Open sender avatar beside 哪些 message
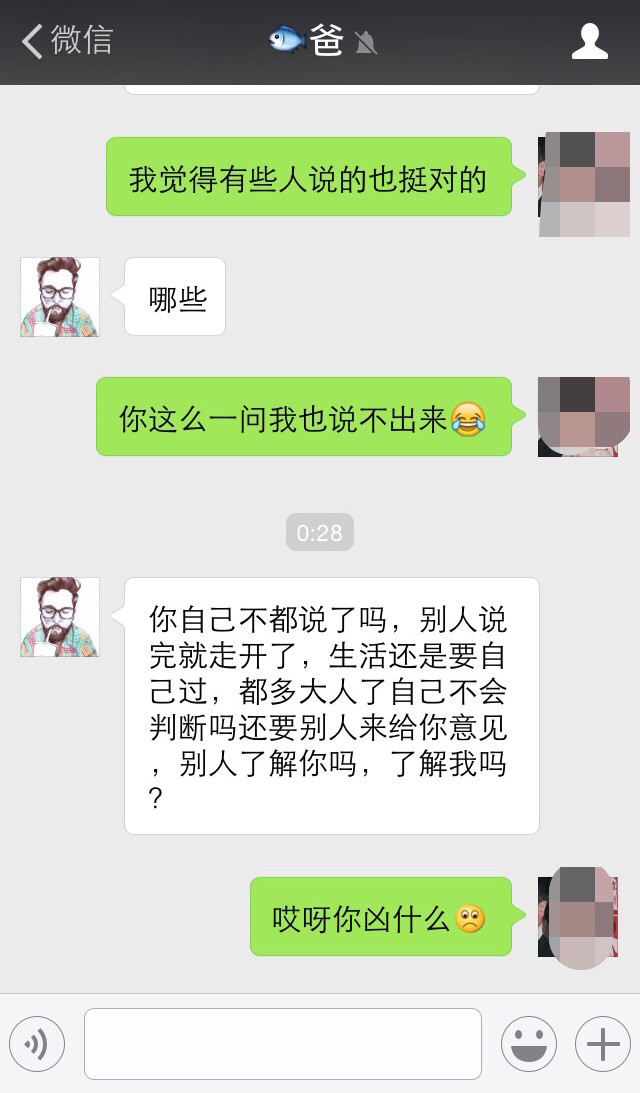Image resolution: width=640 pixels, height=1093 pixels. (60, 297)
